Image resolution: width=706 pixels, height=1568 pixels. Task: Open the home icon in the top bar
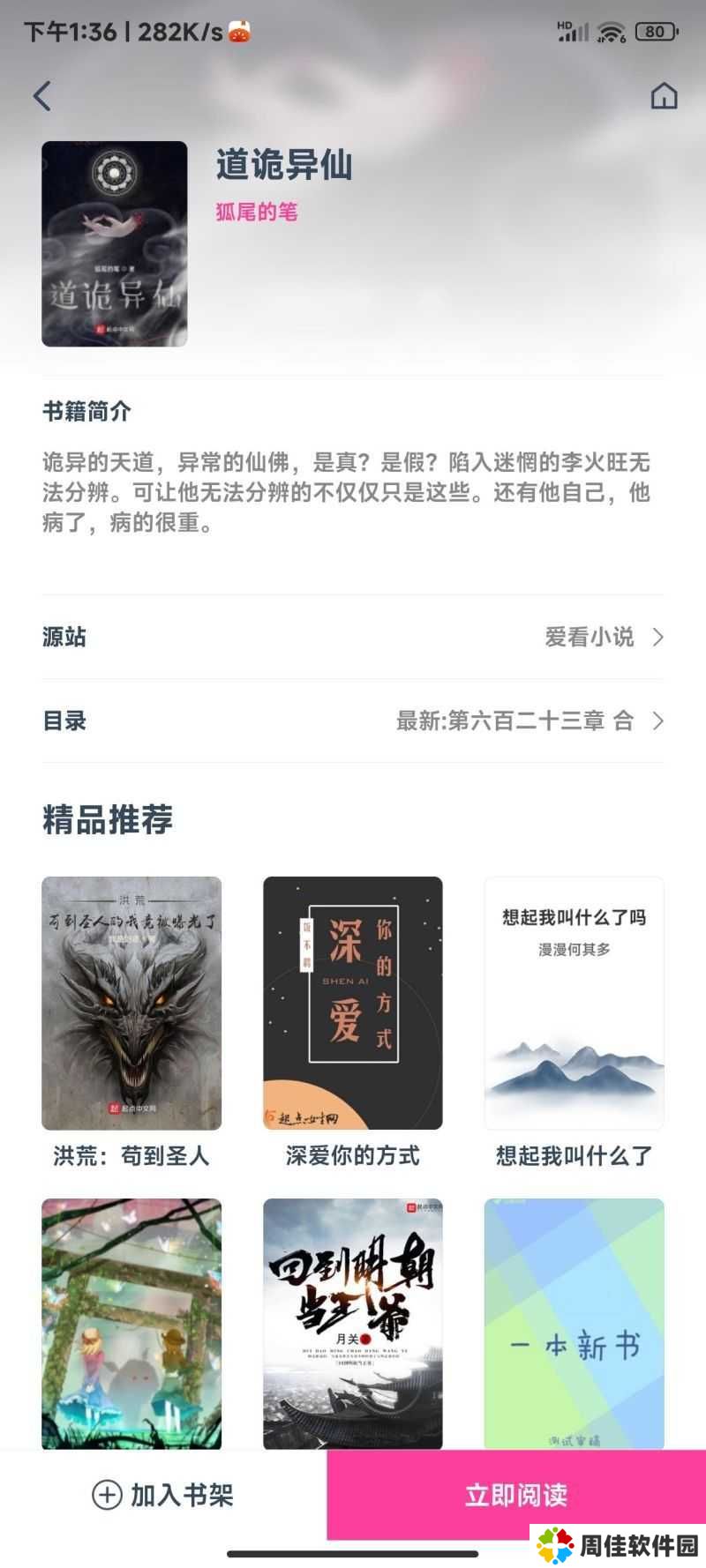coord(664,96)
